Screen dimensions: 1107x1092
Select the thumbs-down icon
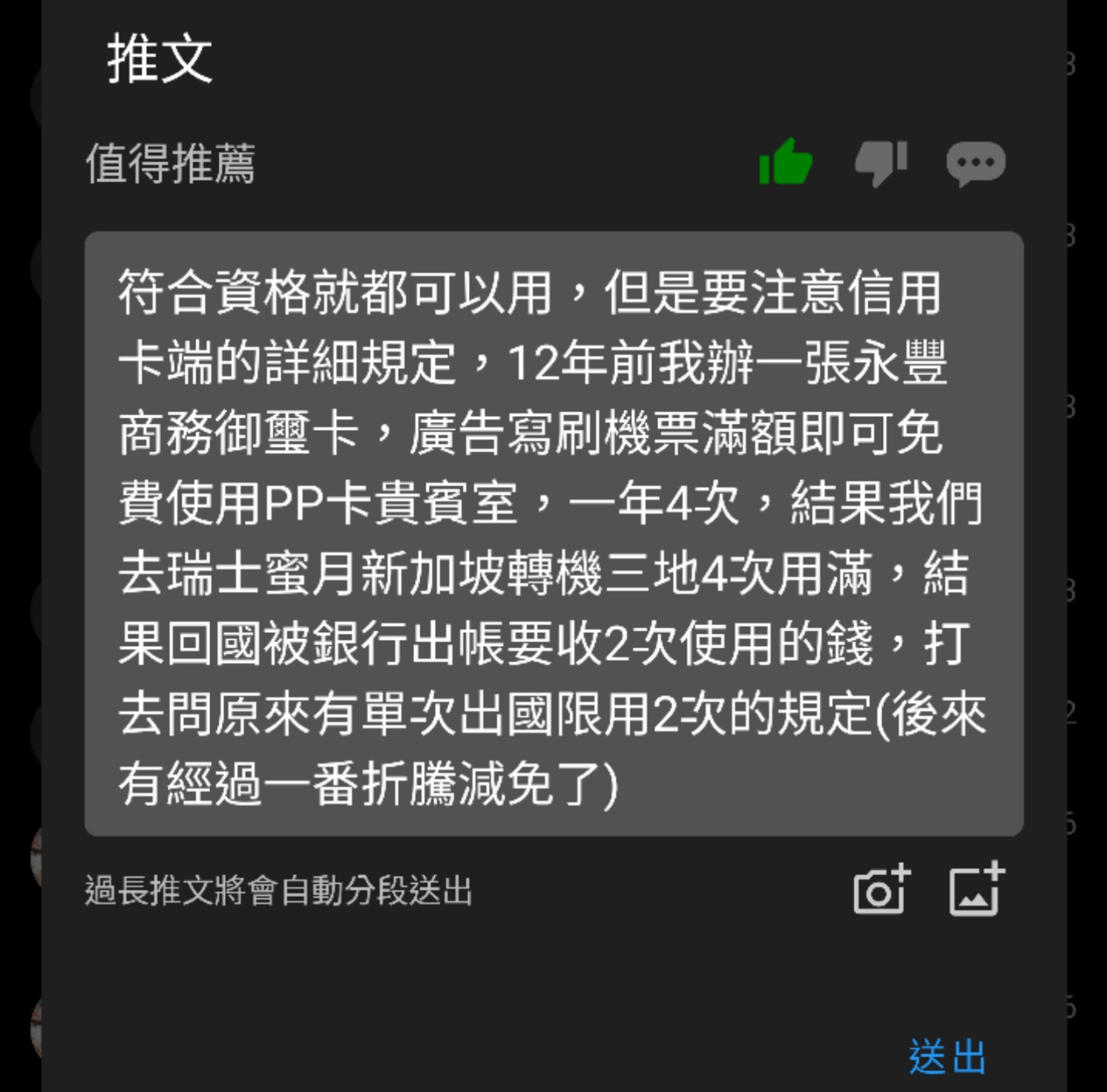click(x=880, y=163)
